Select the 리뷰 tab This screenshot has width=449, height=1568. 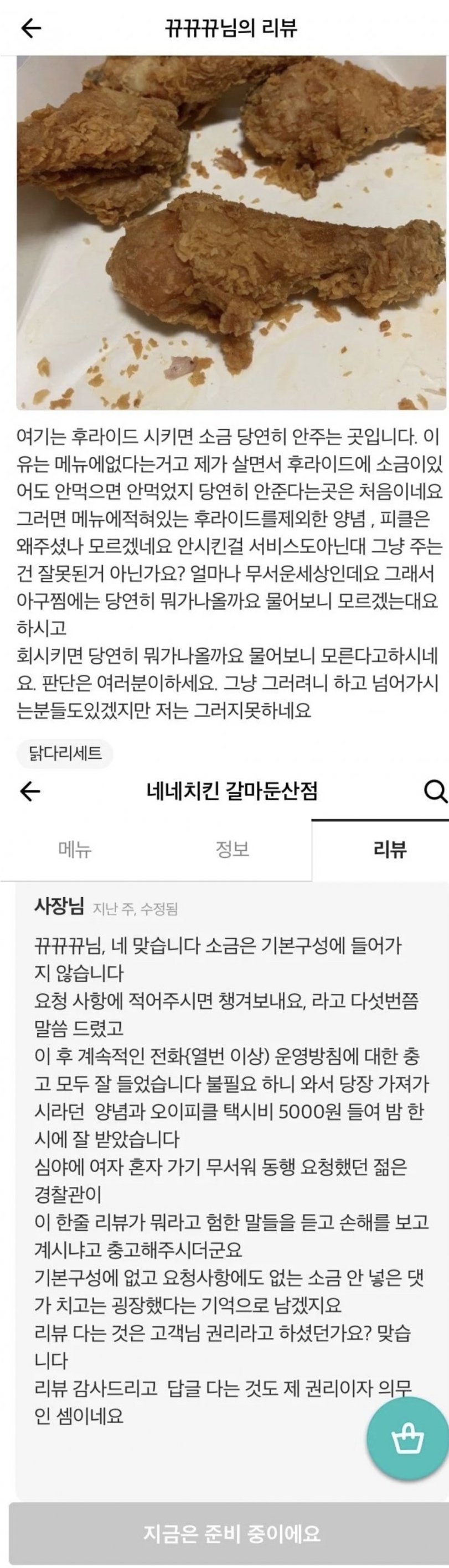tap(389, 848)
